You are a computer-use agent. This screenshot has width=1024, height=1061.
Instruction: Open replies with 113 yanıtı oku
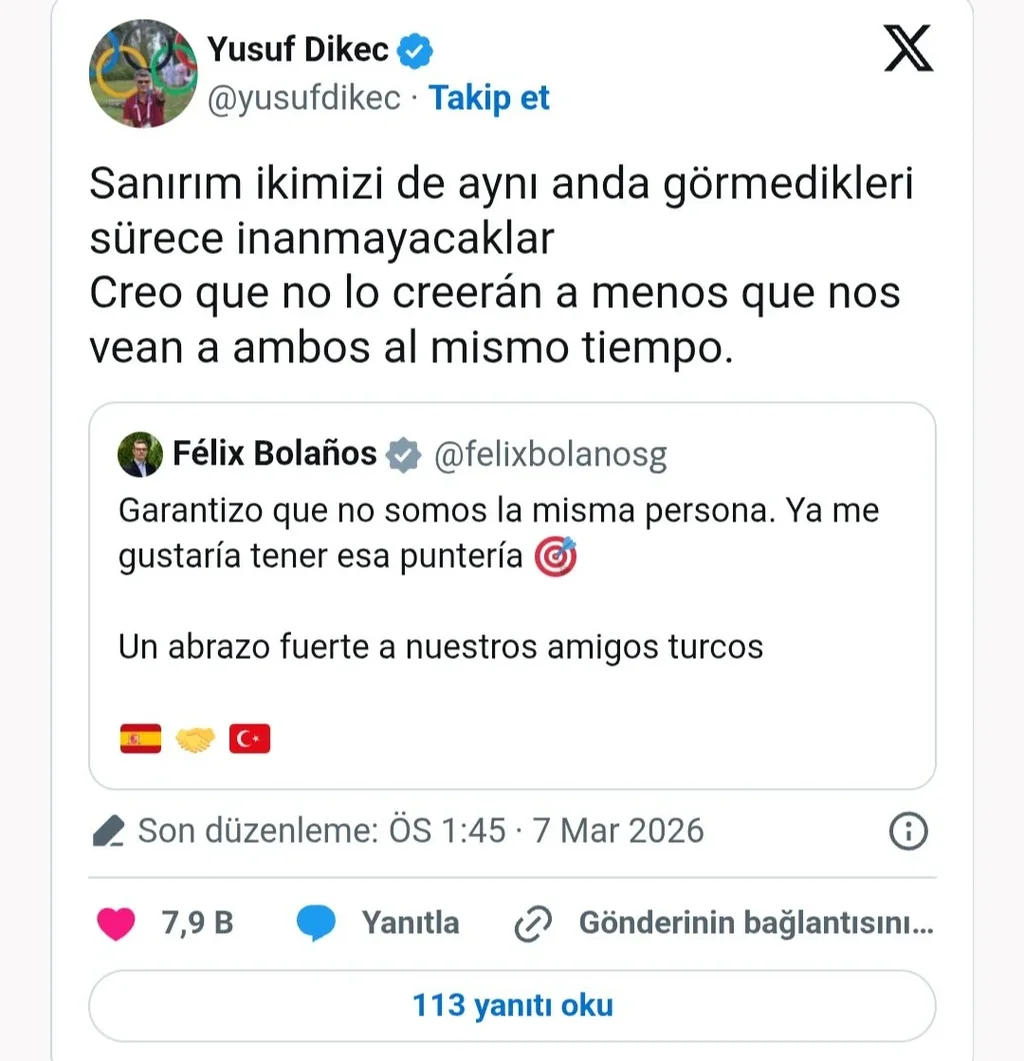(512, 1005)
